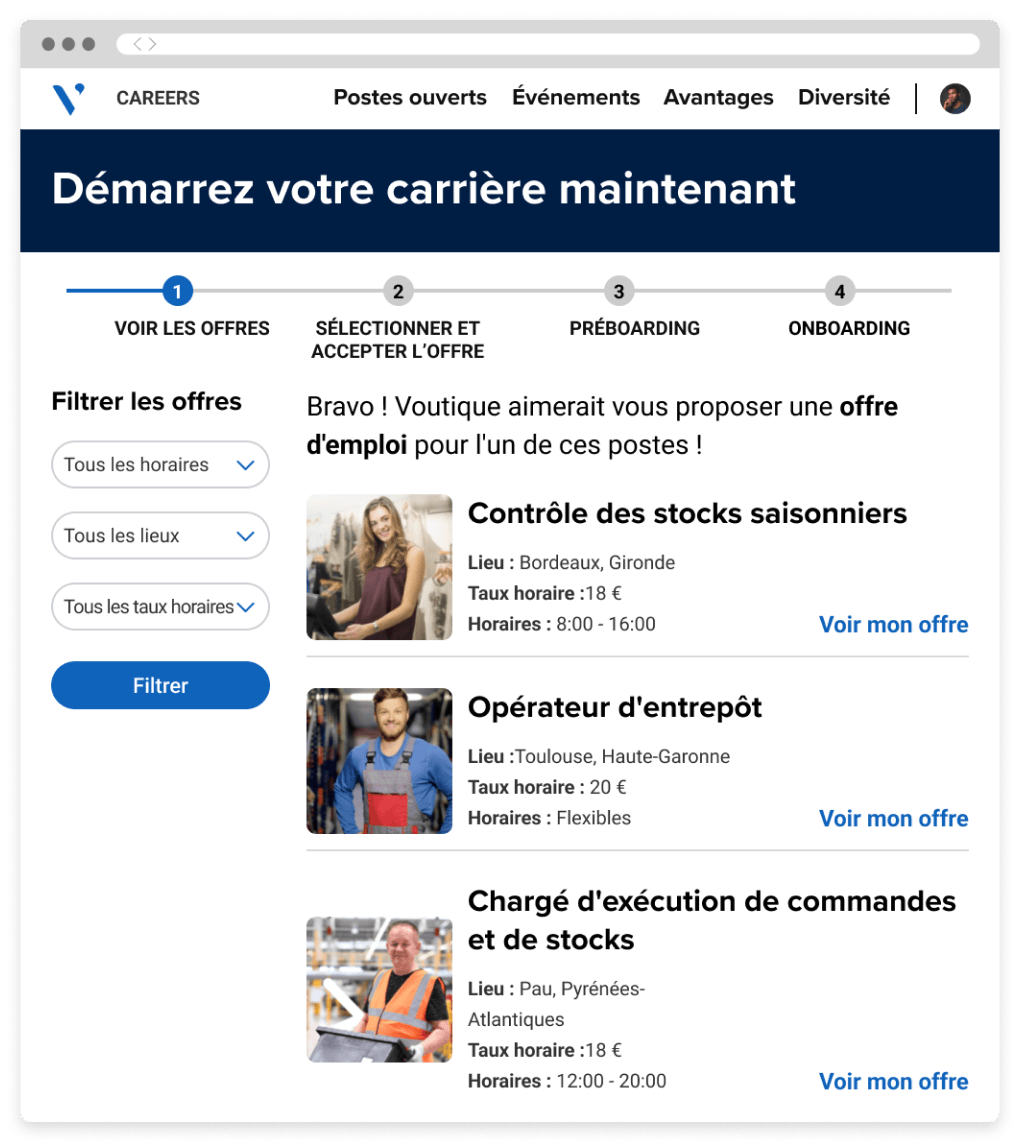The height and width of the screenshot is (1144, 1020).
Task: View the offer for Chargé d'exécution de commandes
Action: point(893,1082)
